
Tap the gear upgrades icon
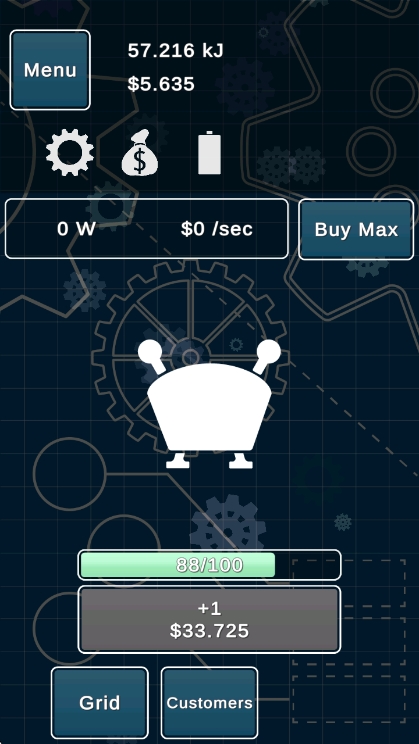[x=70, y=153]
